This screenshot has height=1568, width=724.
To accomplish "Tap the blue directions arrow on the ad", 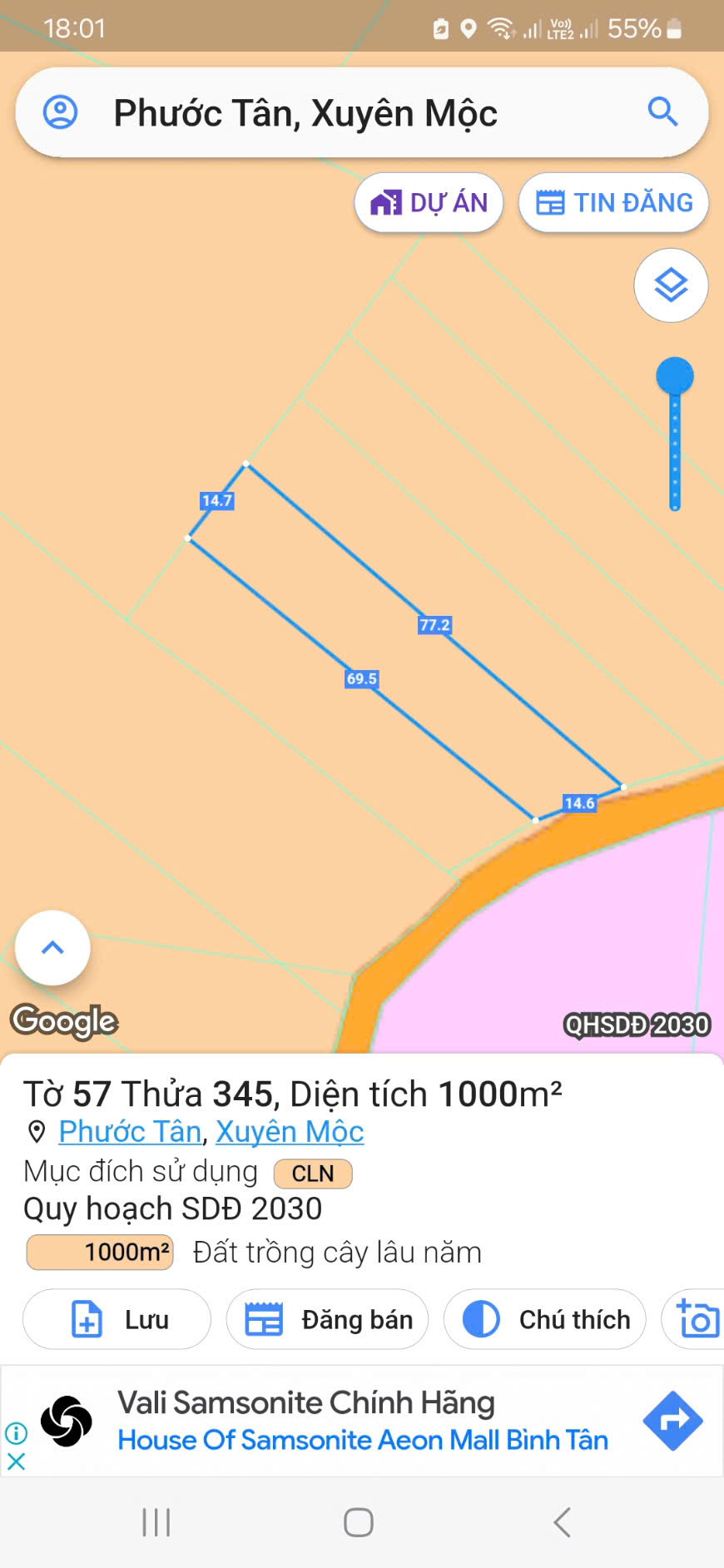I will tap(673, 1421).
